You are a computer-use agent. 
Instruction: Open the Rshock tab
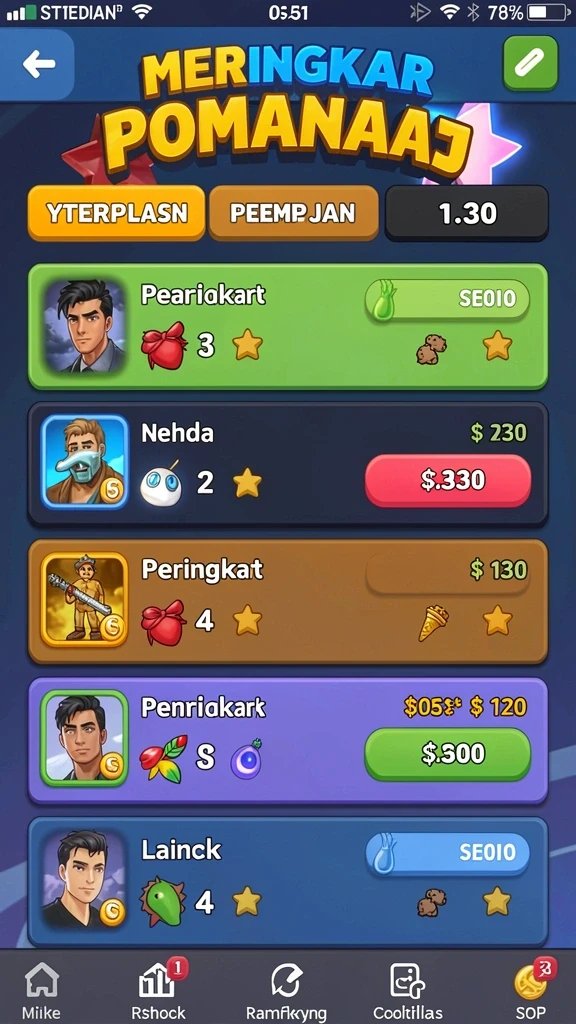pos(158,989)
